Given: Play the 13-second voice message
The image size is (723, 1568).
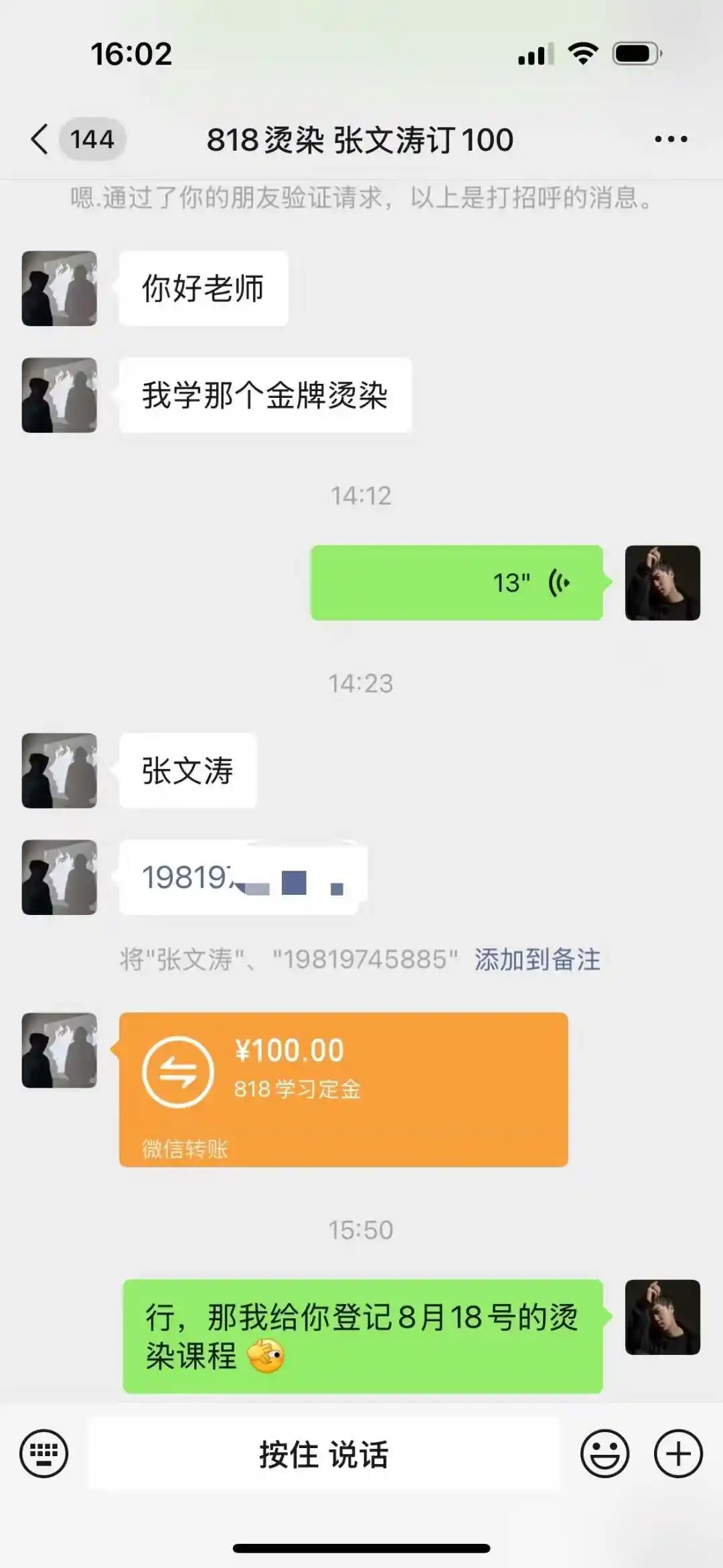Looking at the screenshot, I should point(457,583).
